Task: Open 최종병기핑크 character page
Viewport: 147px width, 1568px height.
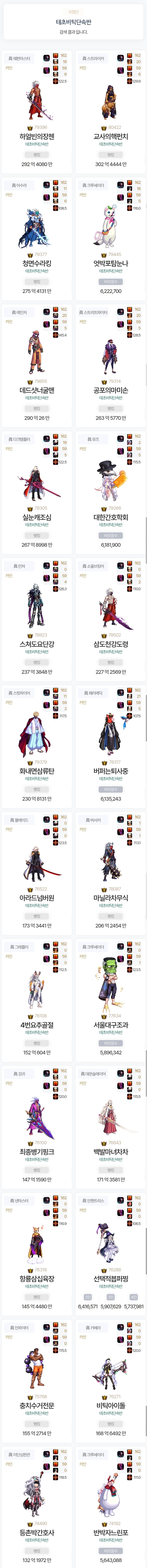Action: tap(37, 1152)
